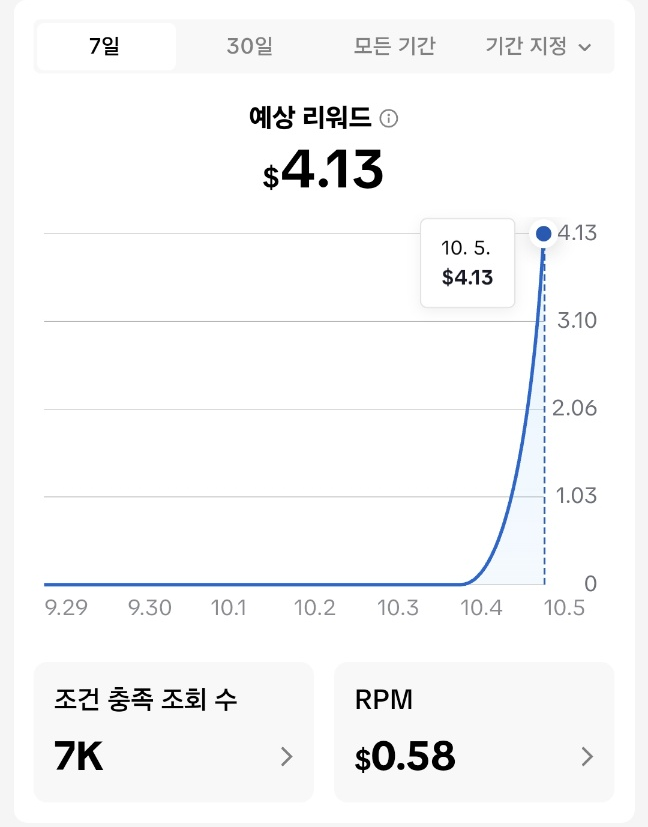View RPM details card

(x=474, y=732)
